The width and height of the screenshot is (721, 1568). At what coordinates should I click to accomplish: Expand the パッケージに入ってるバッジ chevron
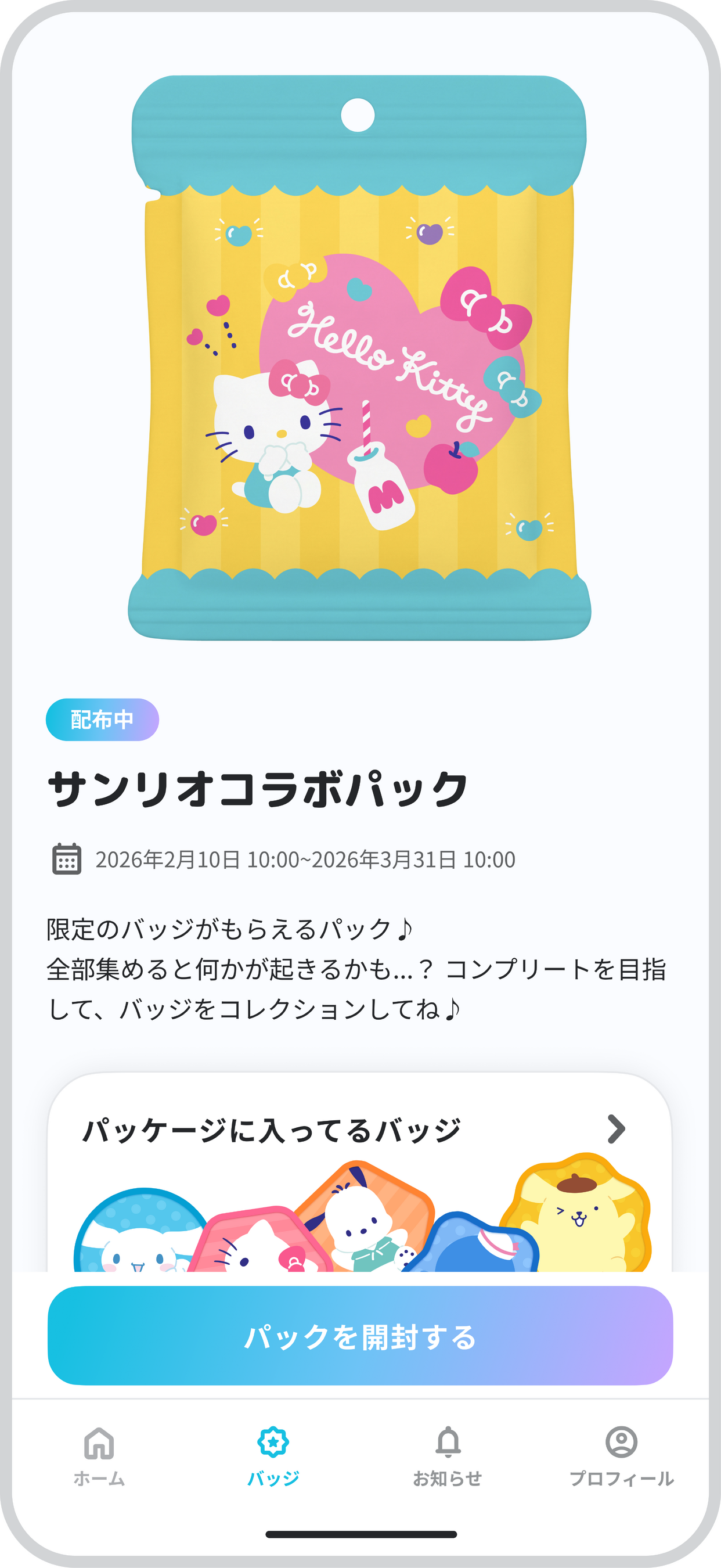click(616, 1130)
